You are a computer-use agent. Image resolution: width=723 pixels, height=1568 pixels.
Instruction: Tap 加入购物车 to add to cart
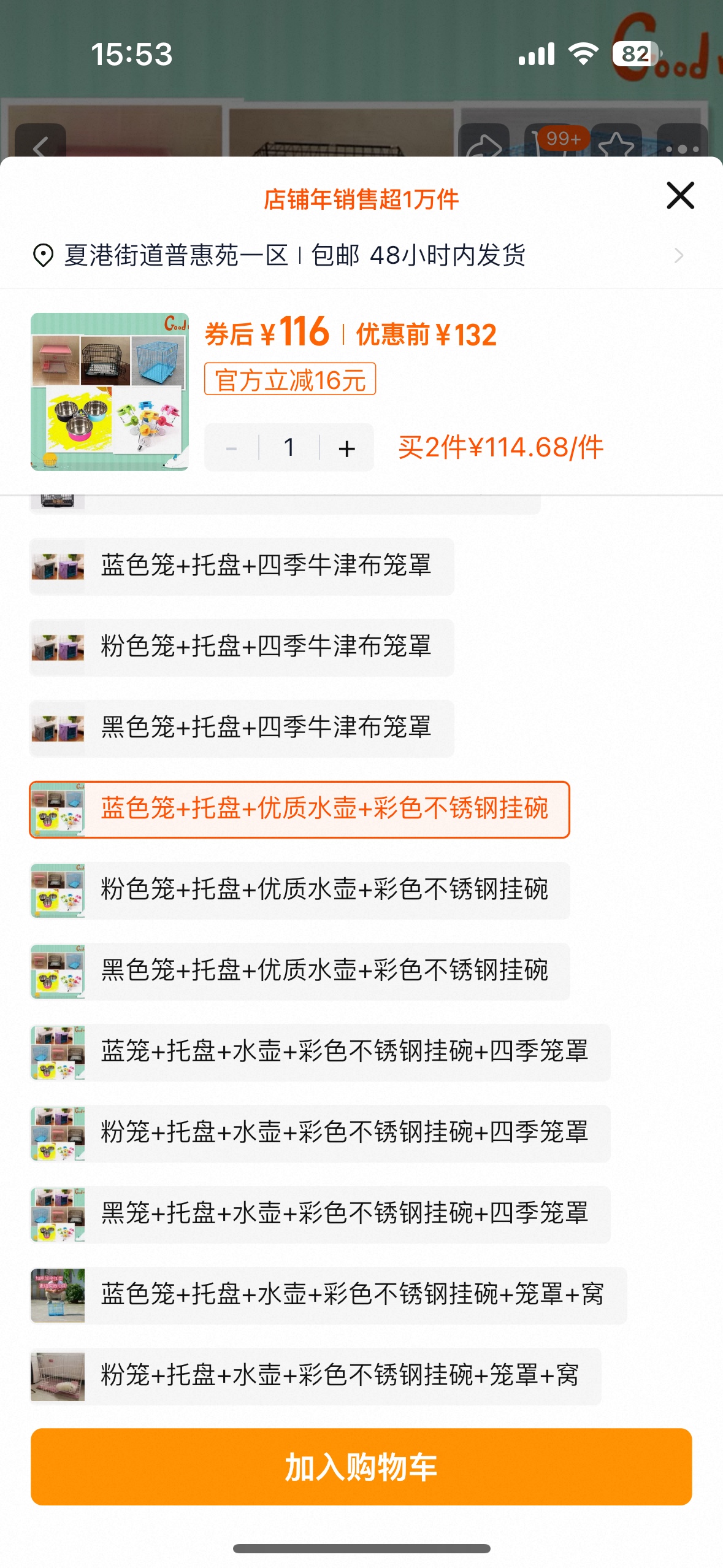tap(361, 1466)
